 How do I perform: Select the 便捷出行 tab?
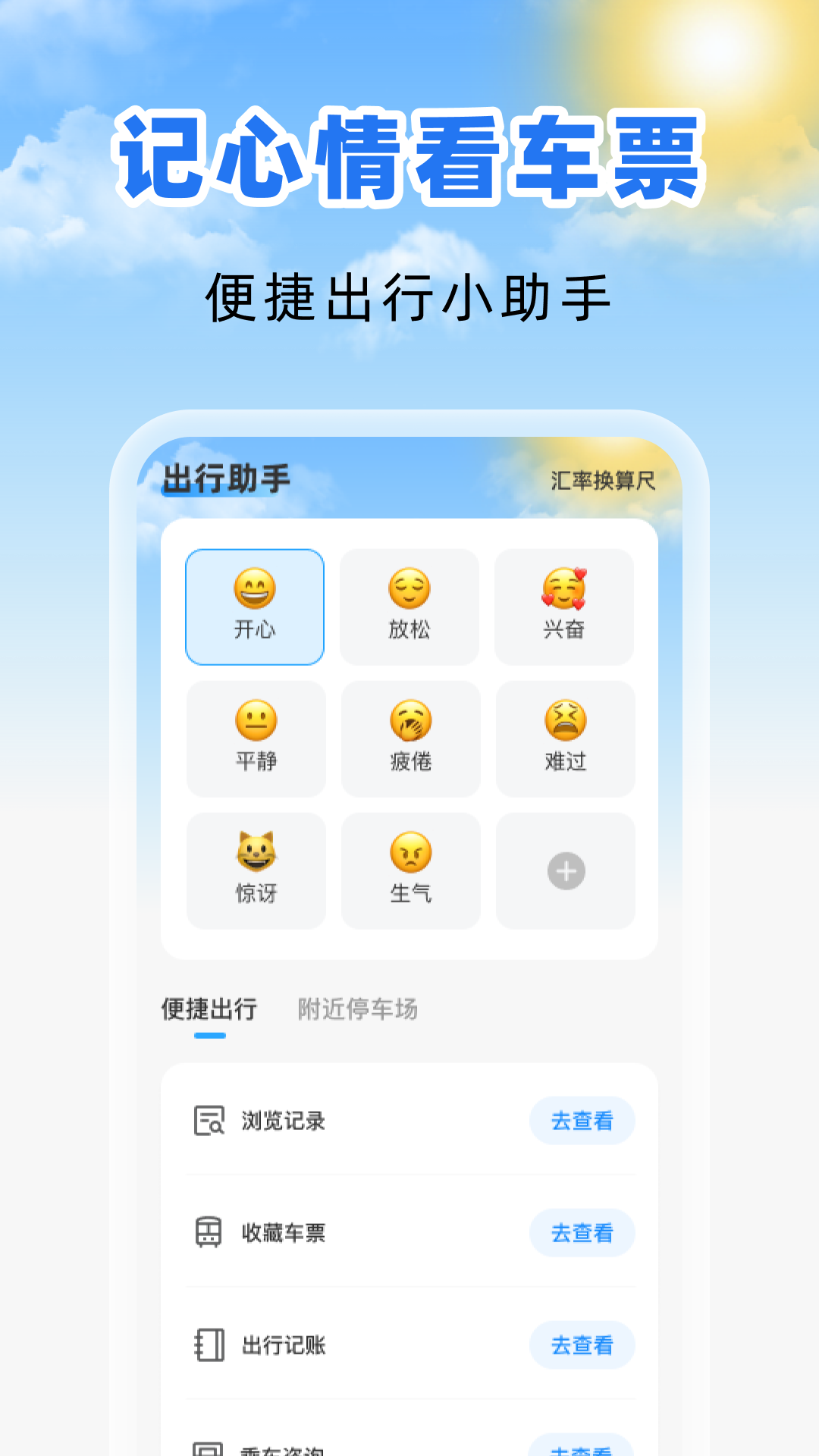pos(207,1009)
